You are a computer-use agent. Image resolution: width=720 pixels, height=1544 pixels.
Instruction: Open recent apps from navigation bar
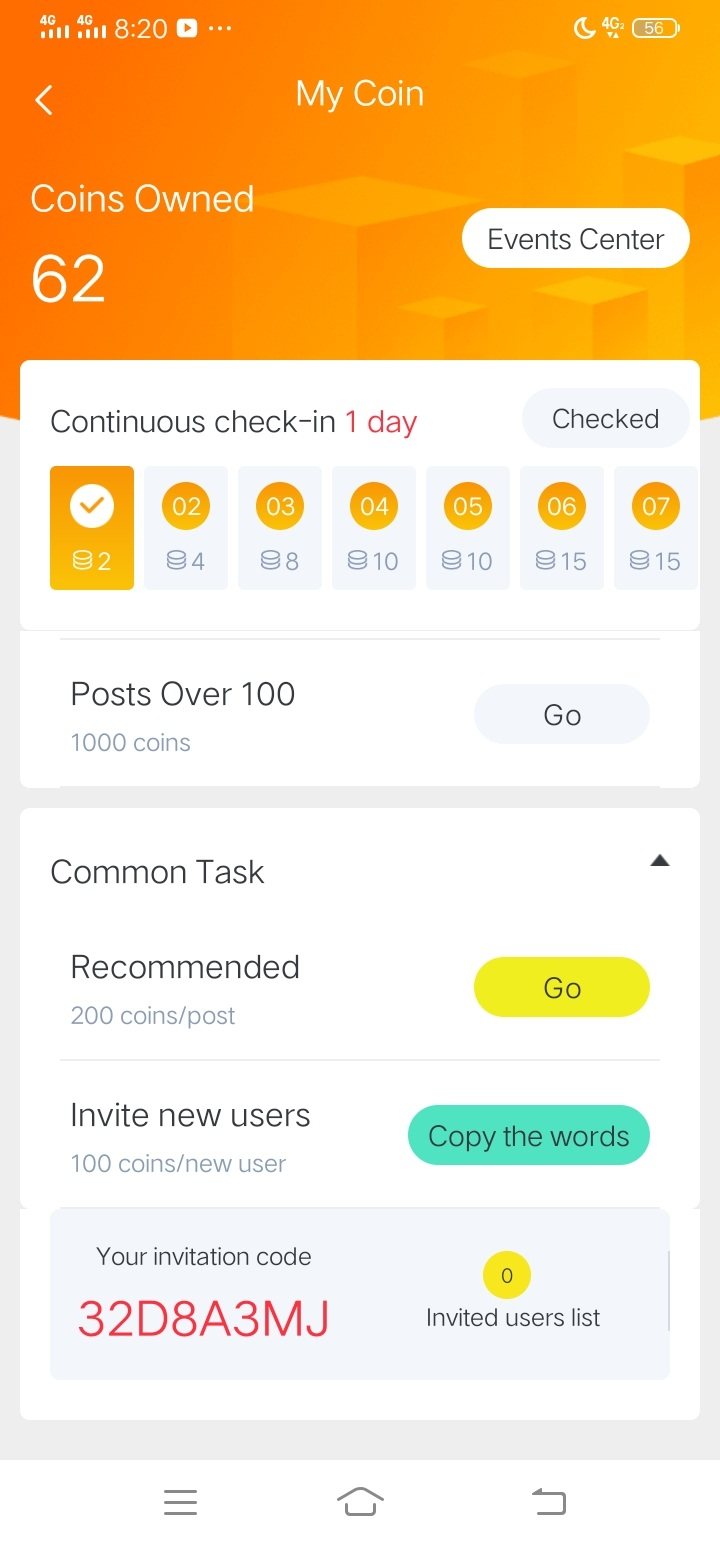(180, 1502)
